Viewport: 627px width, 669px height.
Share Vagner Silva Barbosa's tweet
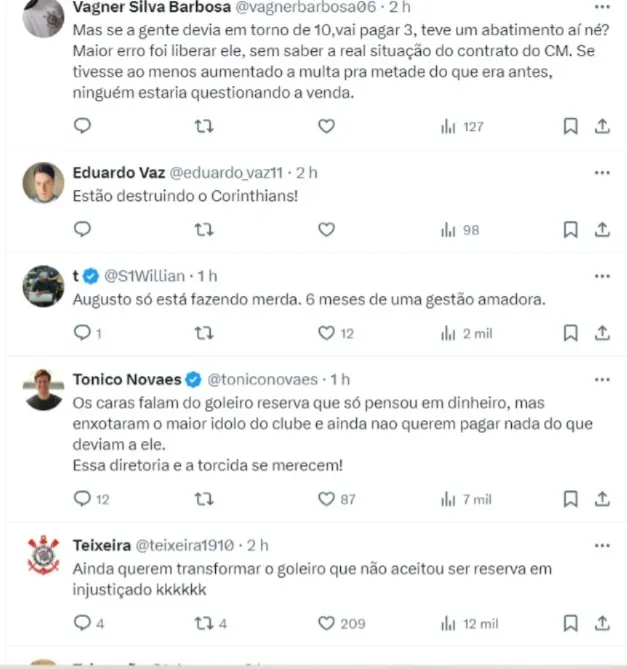[602, 126]
